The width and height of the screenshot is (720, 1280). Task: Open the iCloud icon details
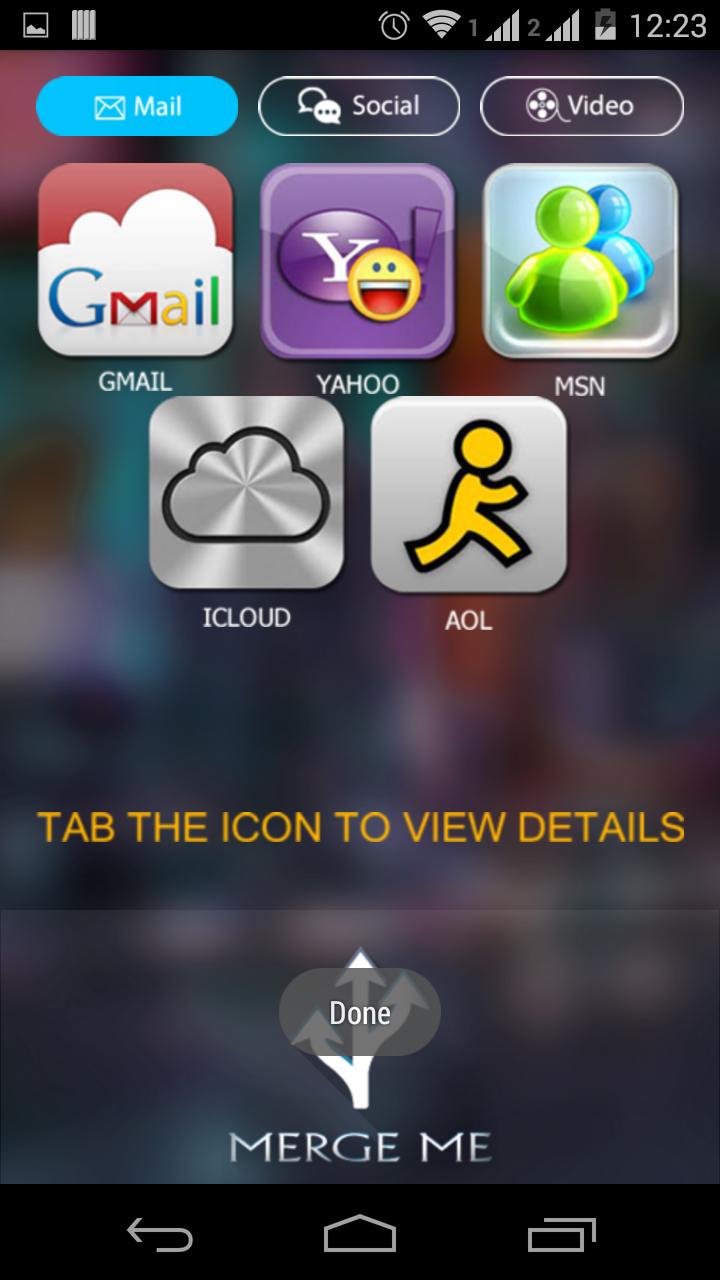(x=247, y=493)
